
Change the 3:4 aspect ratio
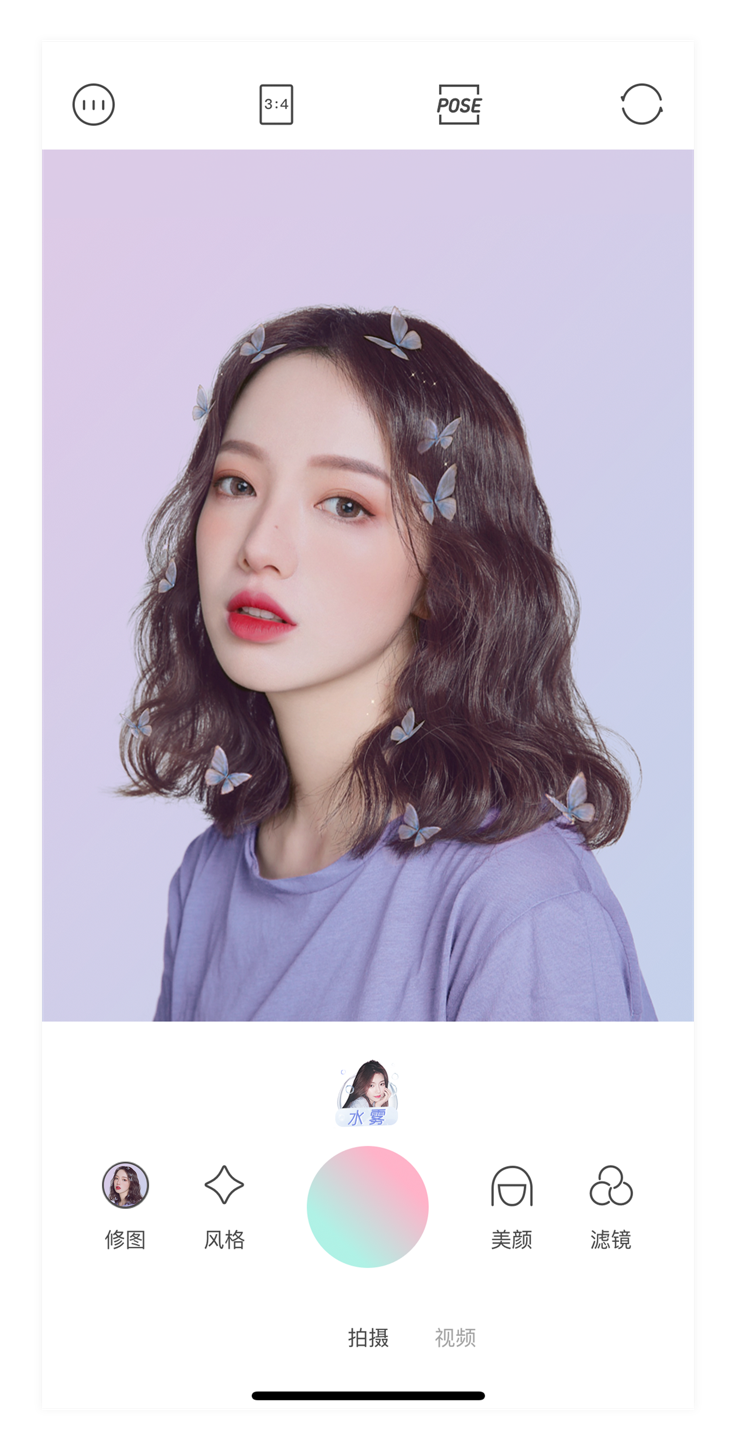(x=276, y=104)
